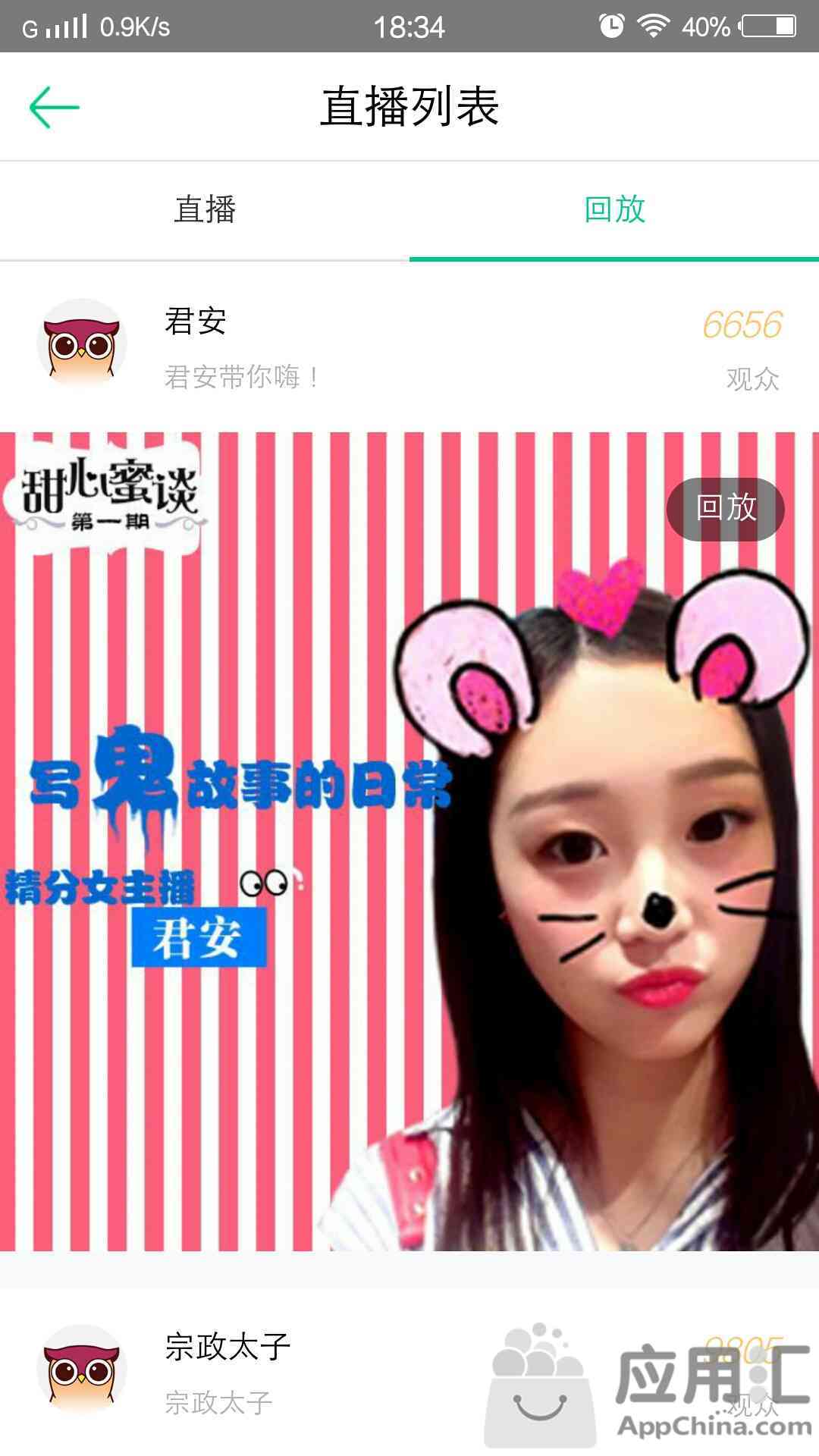Switch to the 直播 tab
819x1456 pixels.
[x=205, y=209]
